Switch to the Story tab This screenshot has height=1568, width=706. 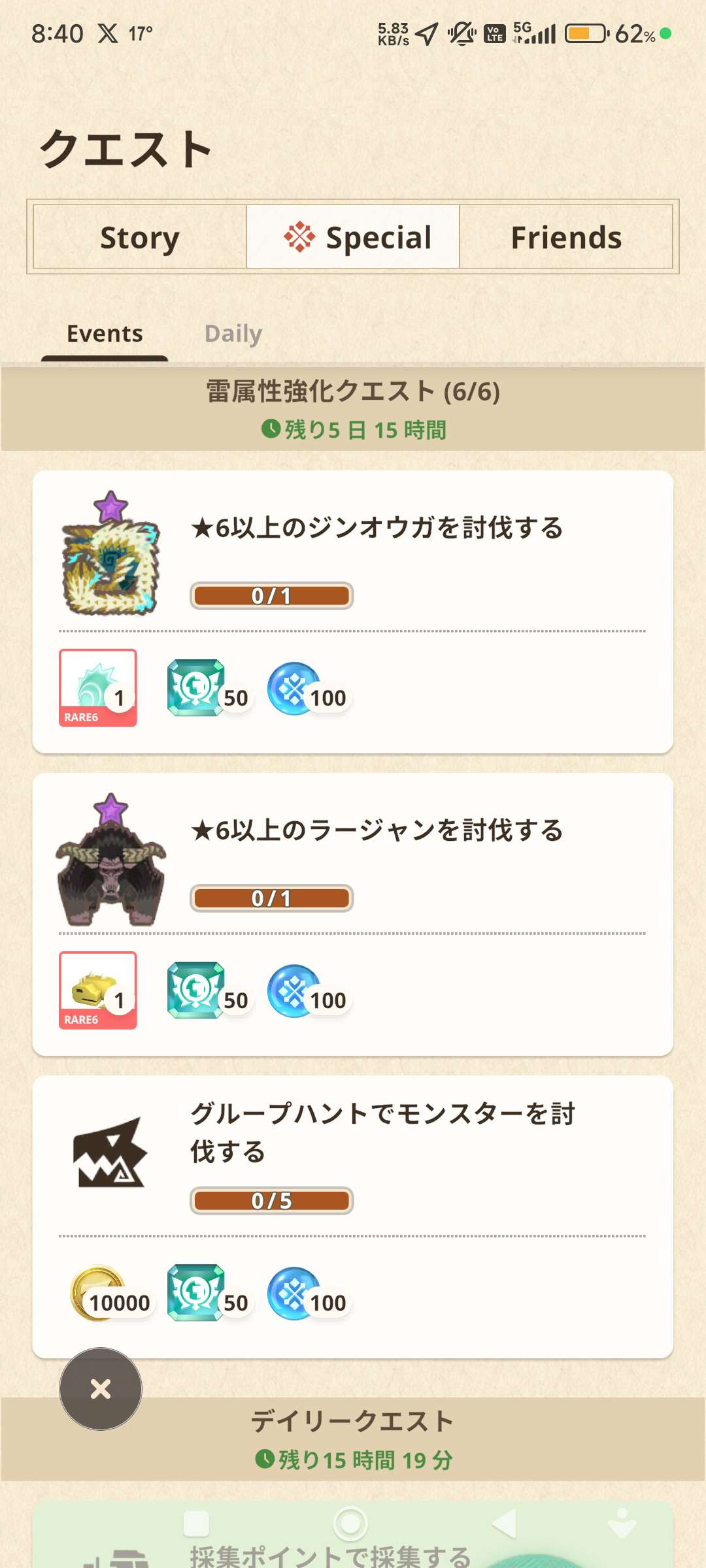click(x=140, y=237)
